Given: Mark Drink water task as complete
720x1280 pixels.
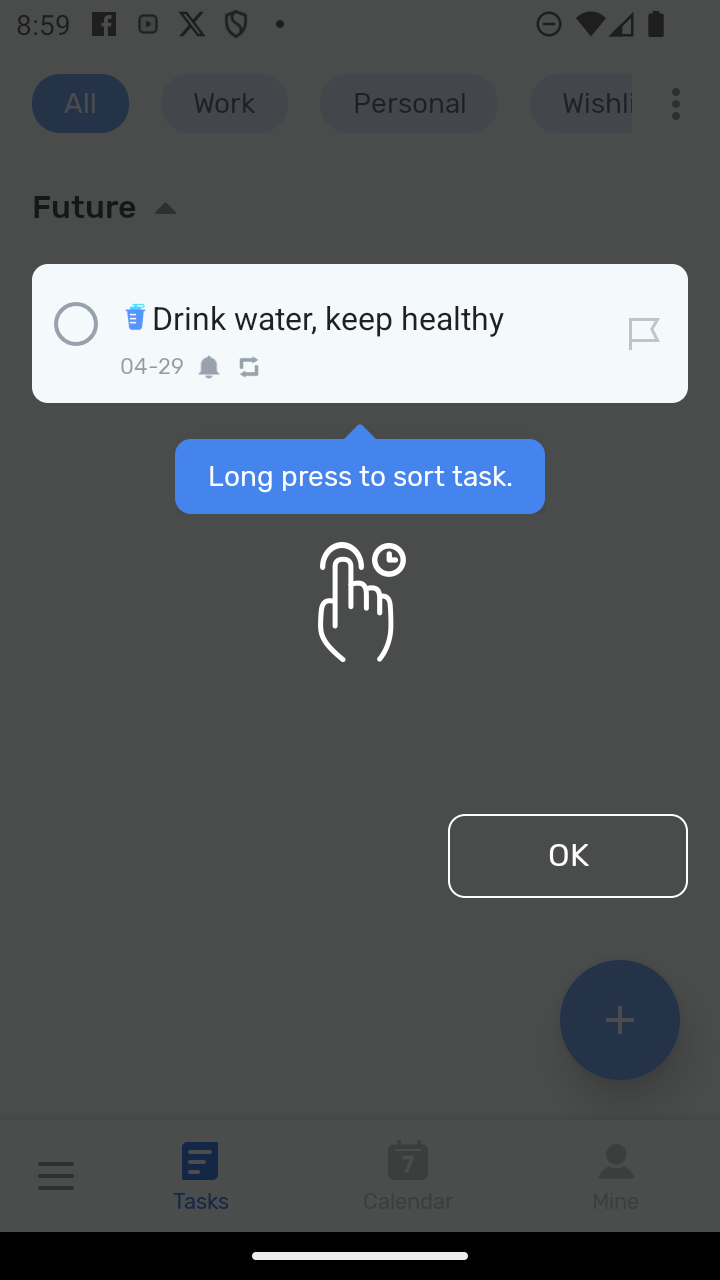Looking at the screenshot, I should coord(76,324).
